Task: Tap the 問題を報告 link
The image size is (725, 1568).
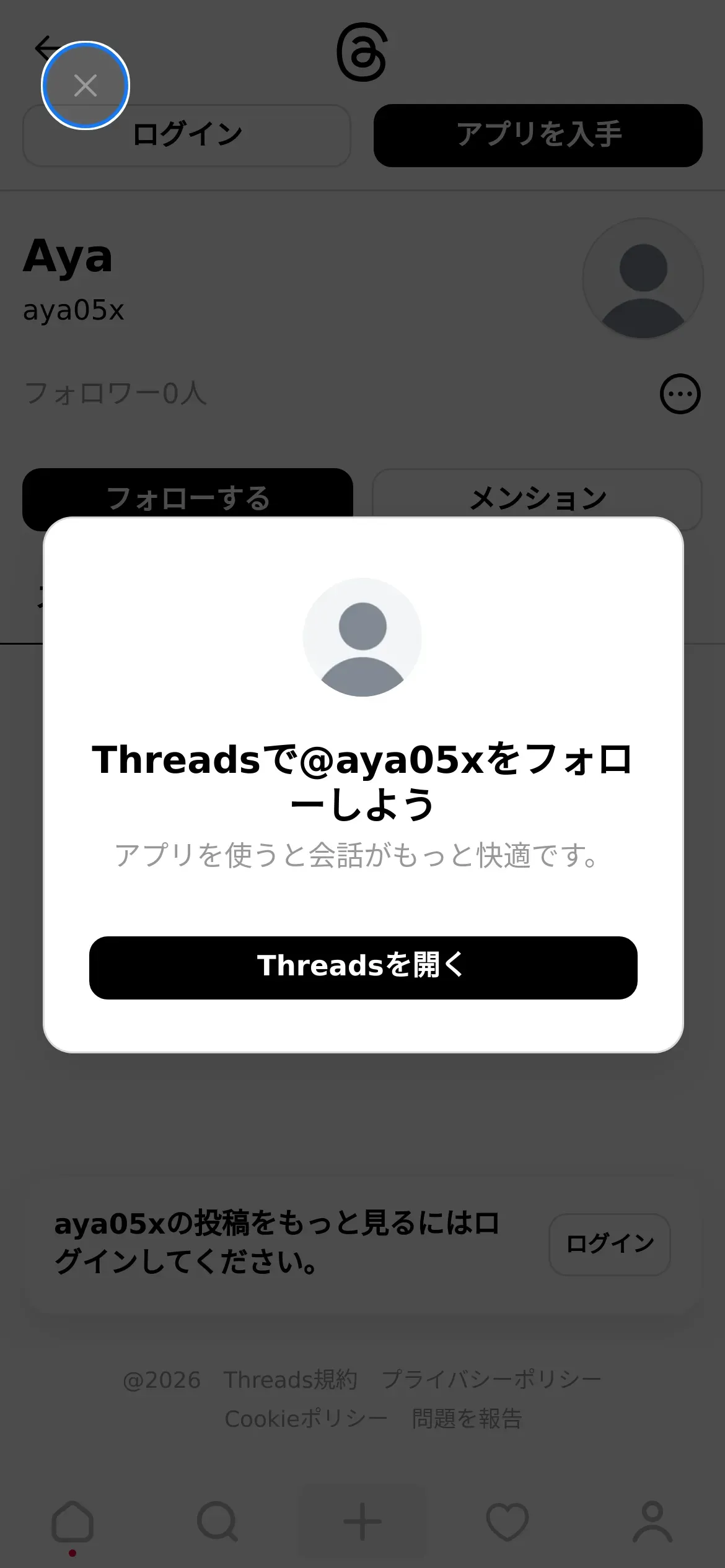Action: click(467, 1419)
